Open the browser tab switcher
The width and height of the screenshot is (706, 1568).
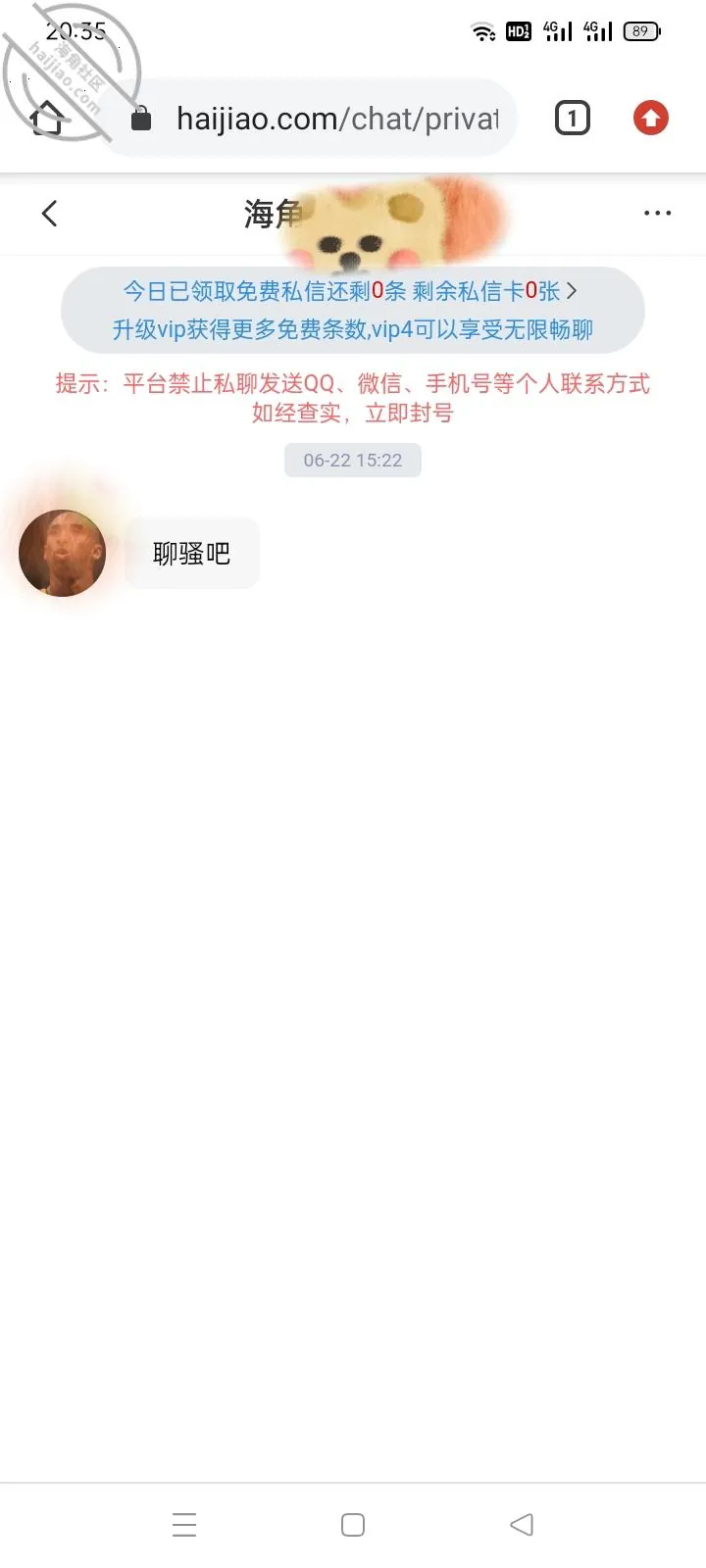(x=573, y=119)
